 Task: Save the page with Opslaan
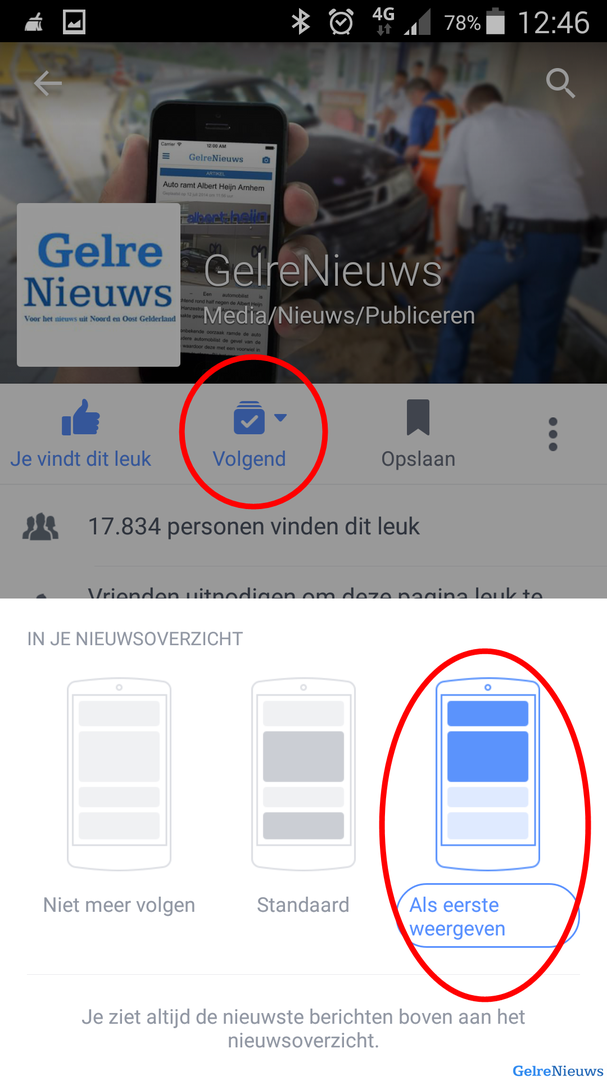point(418,436)
